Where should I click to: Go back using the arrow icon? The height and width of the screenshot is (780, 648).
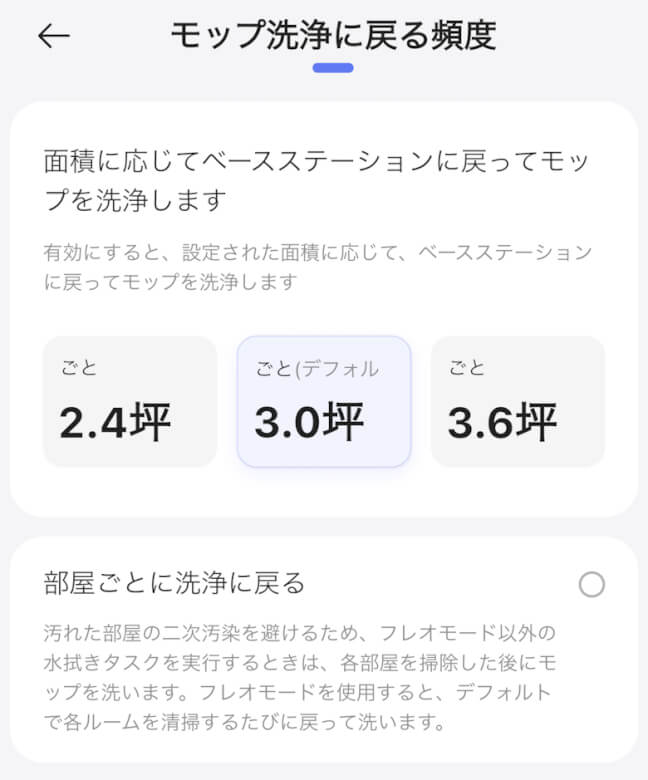54,36
